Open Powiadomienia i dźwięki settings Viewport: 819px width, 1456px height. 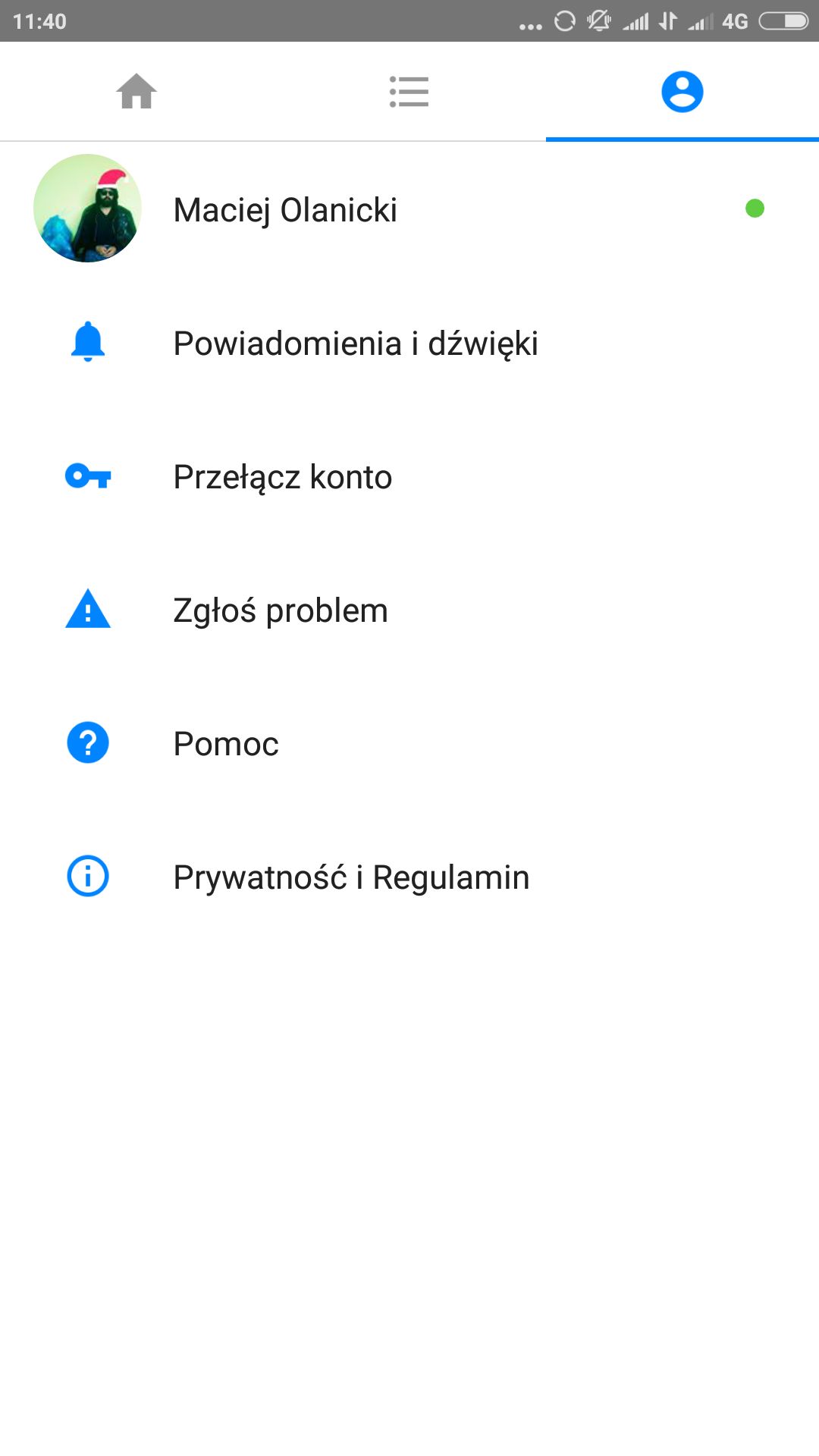click(409, 343)
